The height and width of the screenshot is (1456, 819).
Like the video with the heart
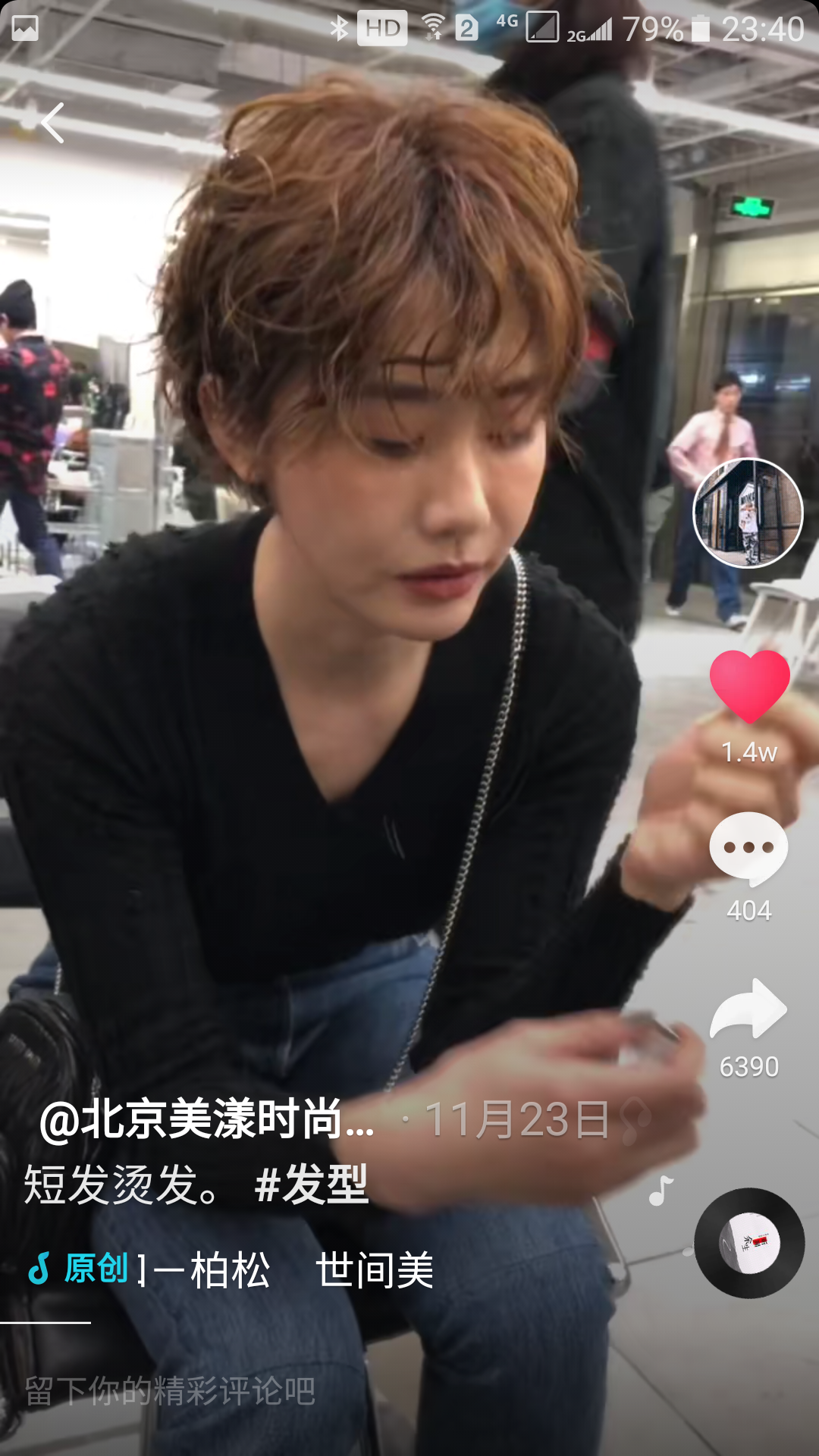click(749, 686)
